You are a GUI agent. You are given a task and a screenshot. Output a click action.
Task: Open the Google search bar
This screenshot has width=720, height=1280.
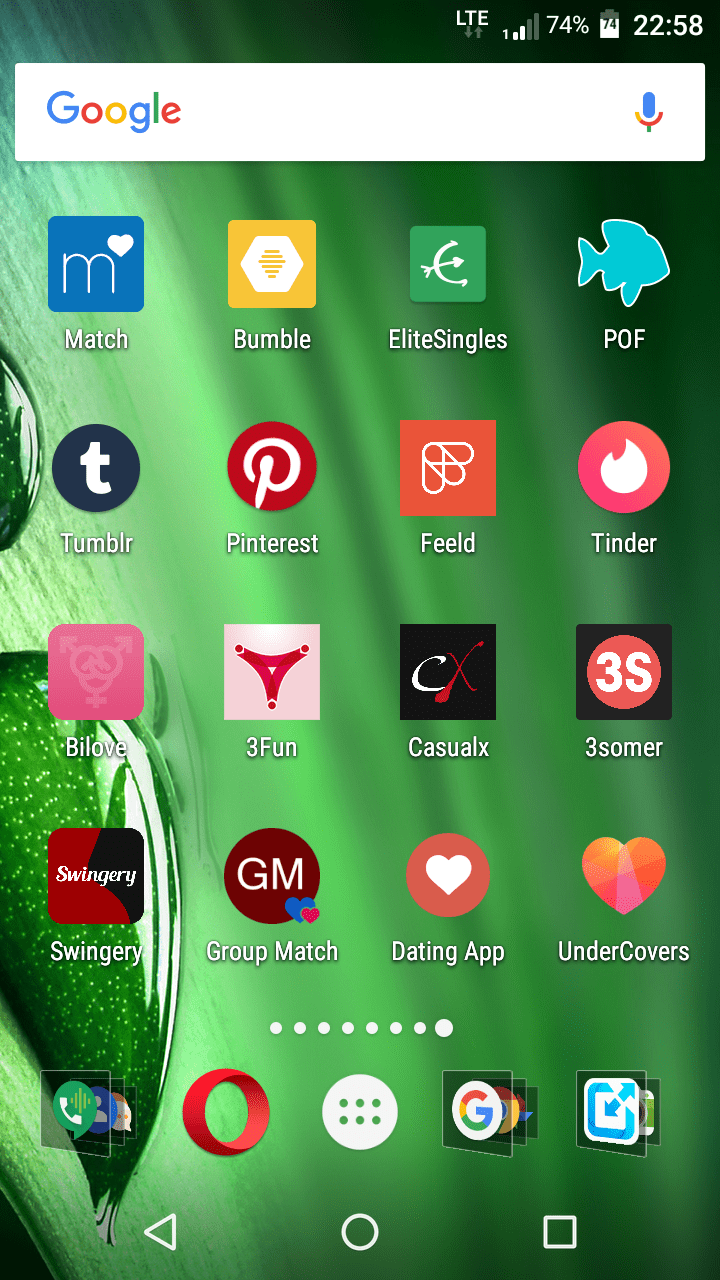tap(330, 112)
